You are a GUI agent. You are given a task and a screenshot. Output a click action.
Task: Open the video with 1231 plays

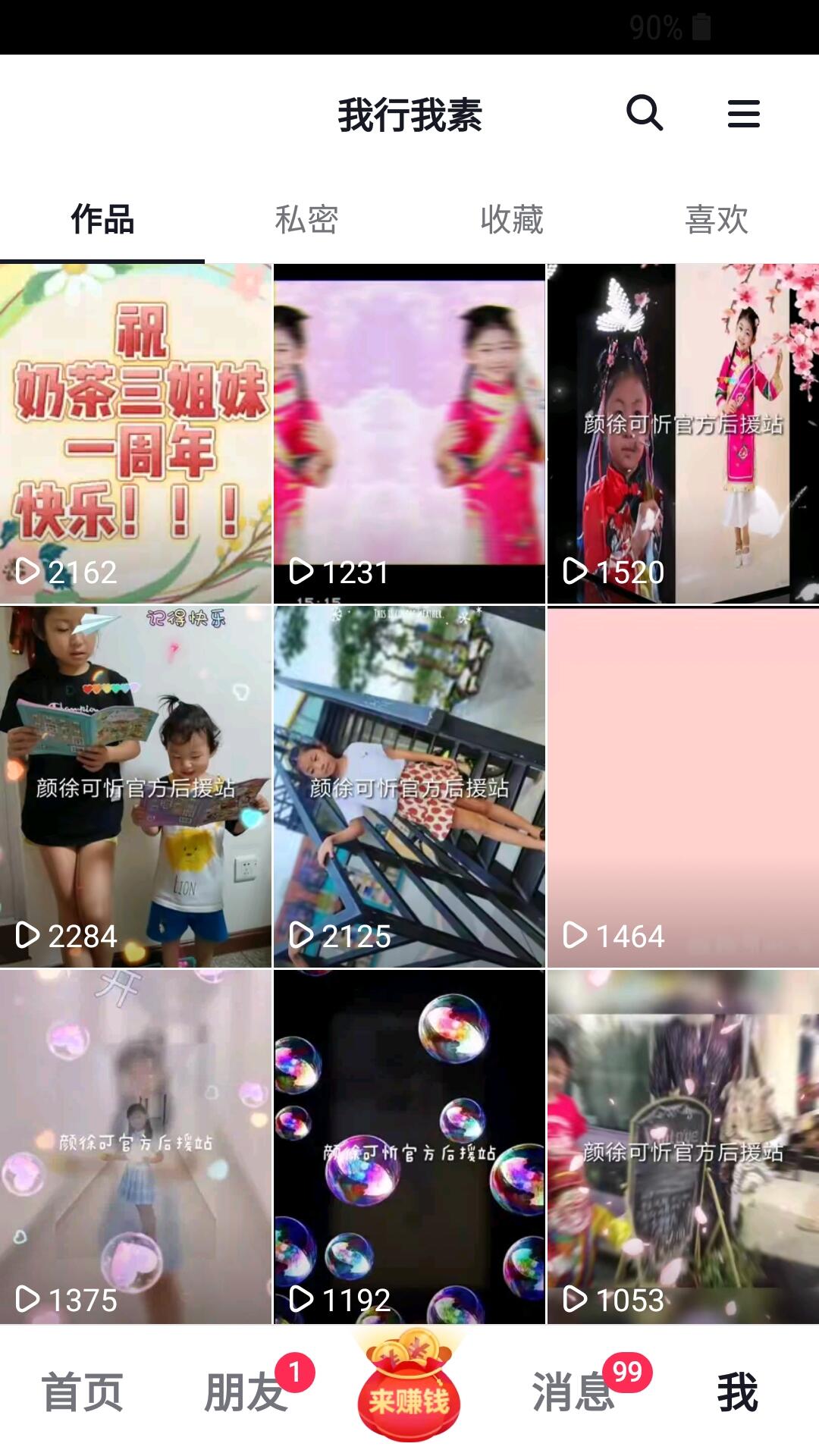pyautogui.click(x=409, y=433)
